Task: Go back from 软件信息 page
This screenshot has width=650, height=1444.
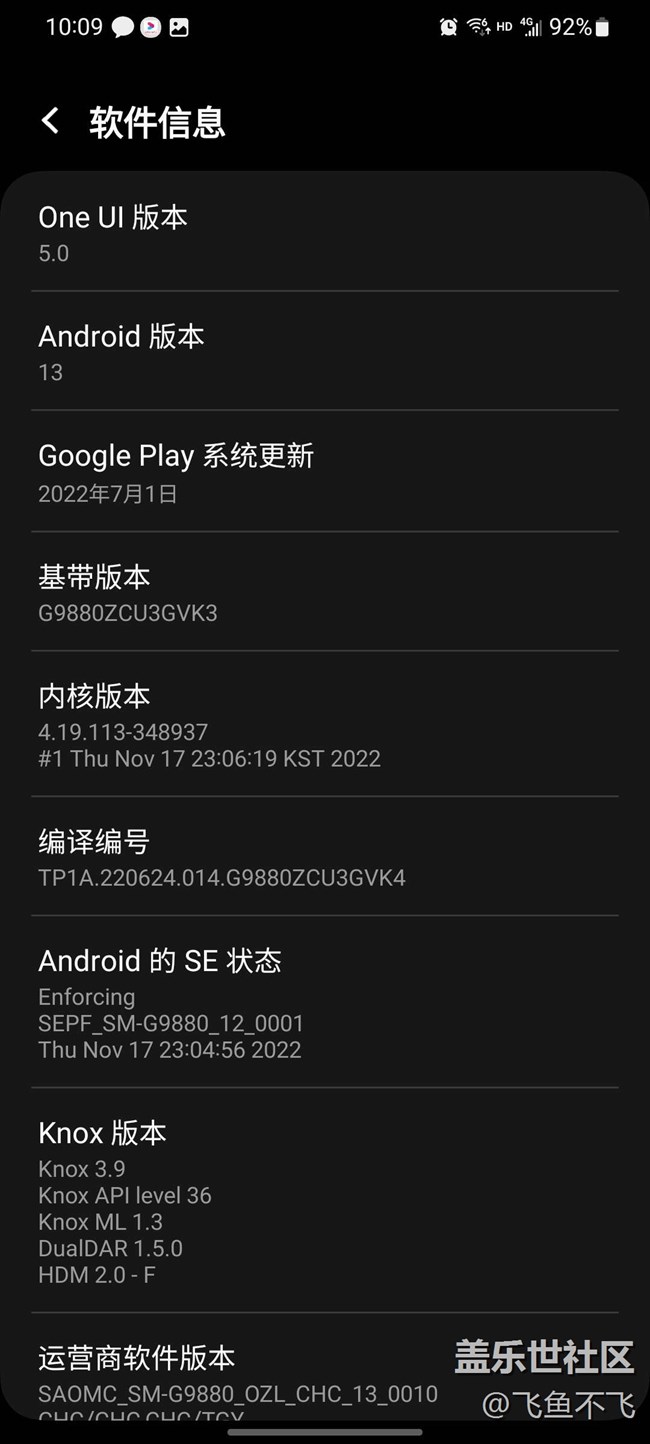Action: click(50, 122)
